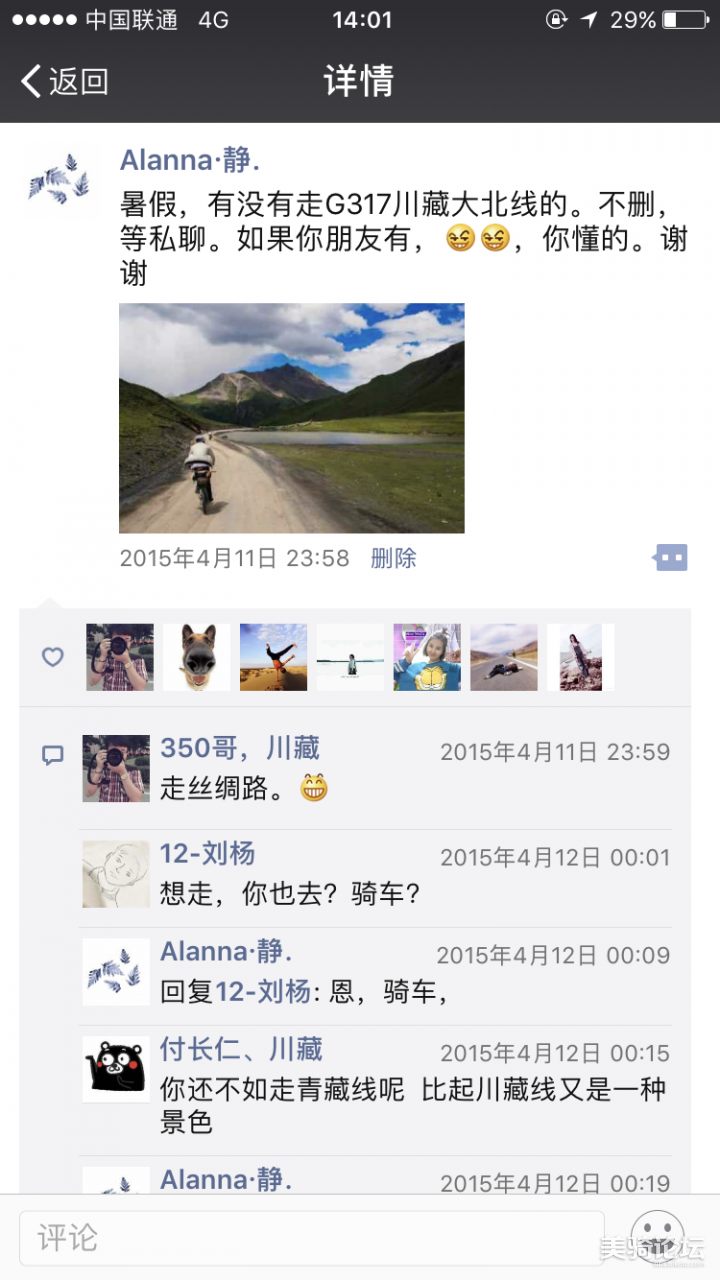Open the leaf avatar at the top of the post
The image size is (720, 1280).
pos(60,180)
